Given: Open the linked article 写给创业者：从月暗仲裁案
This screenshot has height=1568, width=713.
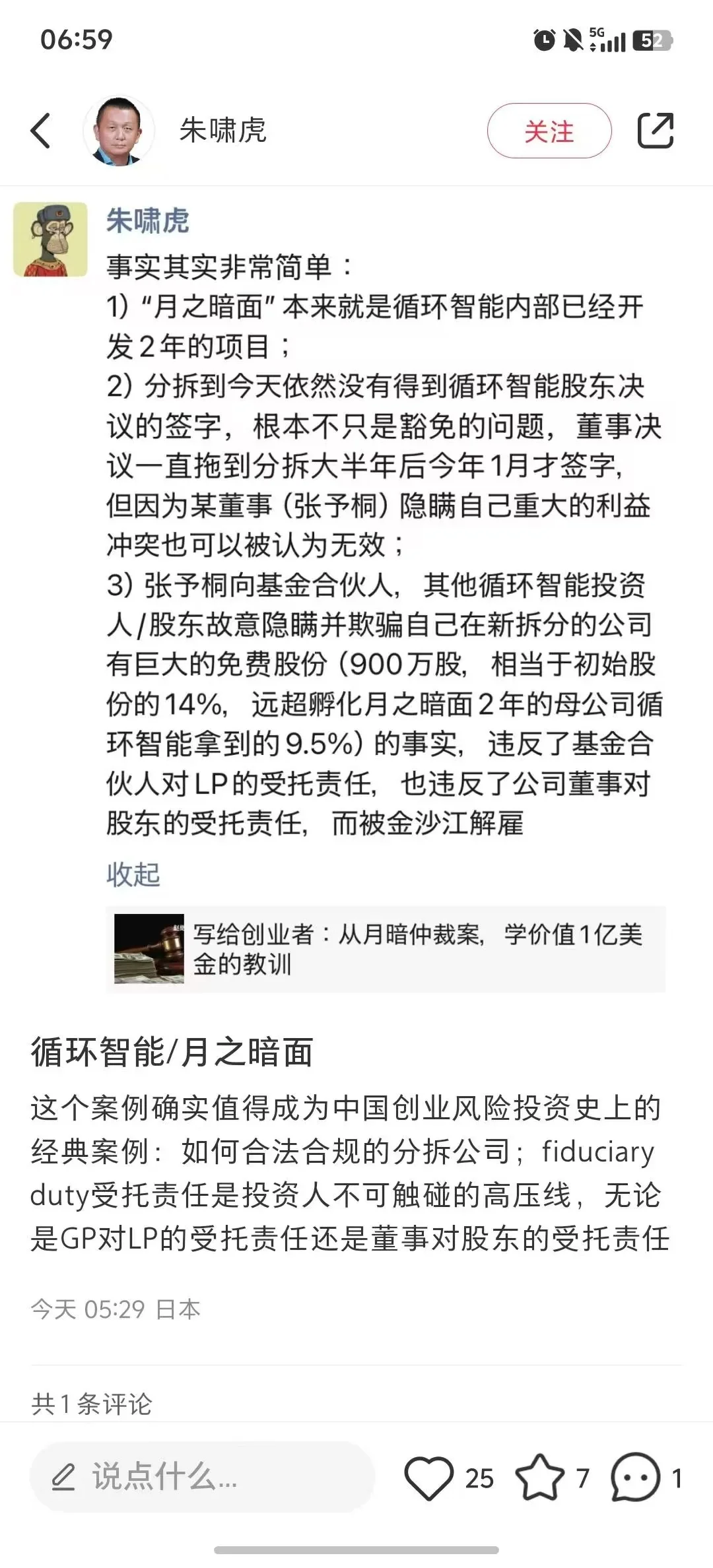Looking at the screenshot, I should pyautogui.click(x=386, y=949).
